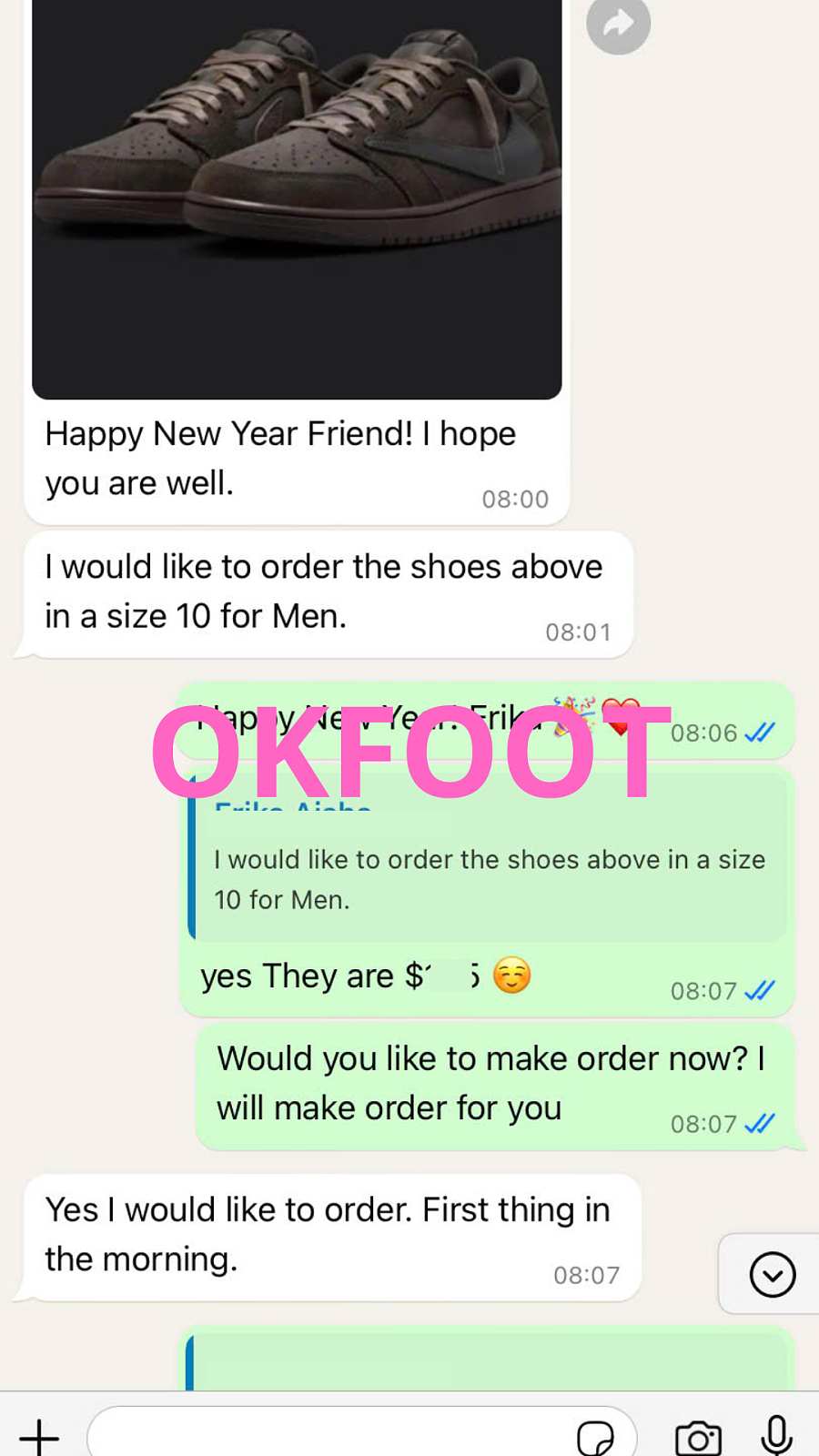Image resolution: width=819 pixels, height=1456 pixels.
Task: Focus the message text field
Action: pos(328,1436)
